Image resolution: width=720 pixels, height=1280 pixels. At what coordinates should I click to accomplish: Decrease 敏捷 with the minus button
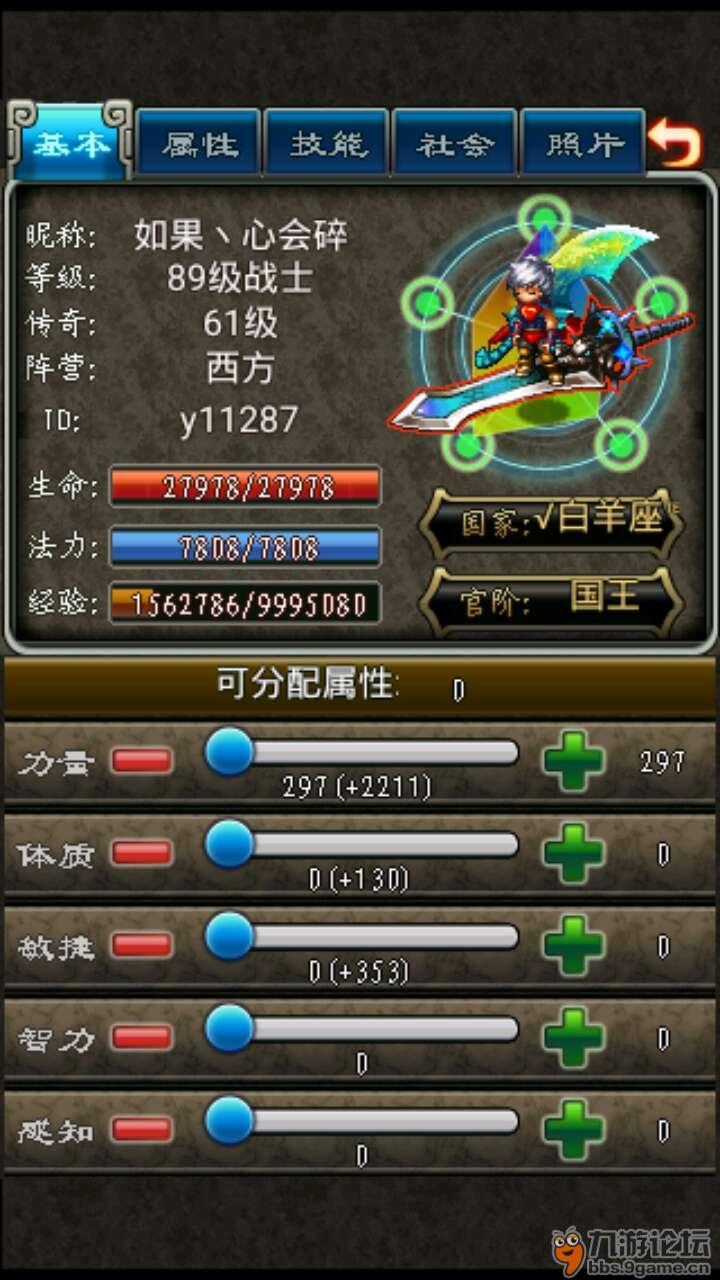[x=141, y=945]
